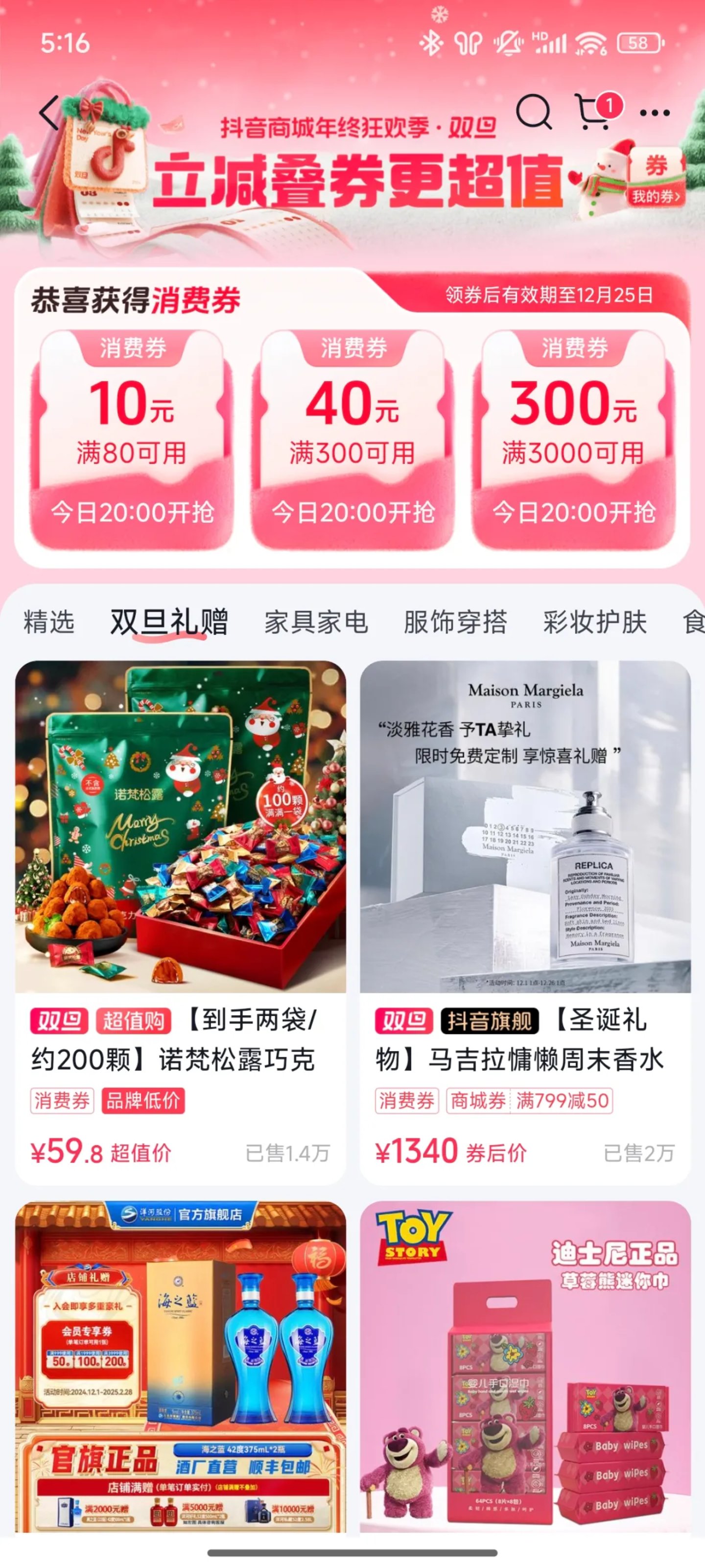The width and height of the screenshot is (705, 1568).
Task: Switch to the 家具家电 tab
Action: [x=316, y=622]
